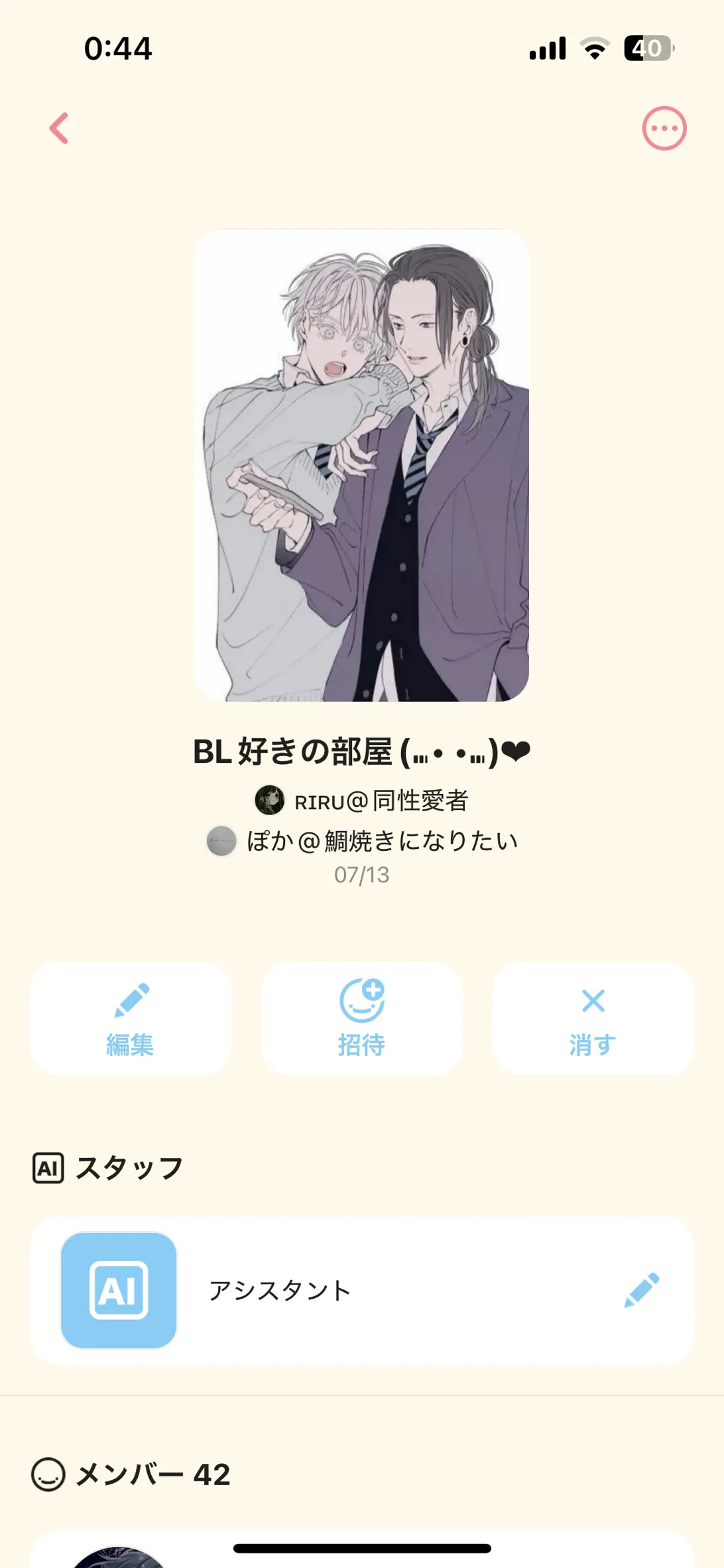Invite members with the 招待 button
The height and width of the screenshot is (1568, 724).
(x=362, y=1018)
